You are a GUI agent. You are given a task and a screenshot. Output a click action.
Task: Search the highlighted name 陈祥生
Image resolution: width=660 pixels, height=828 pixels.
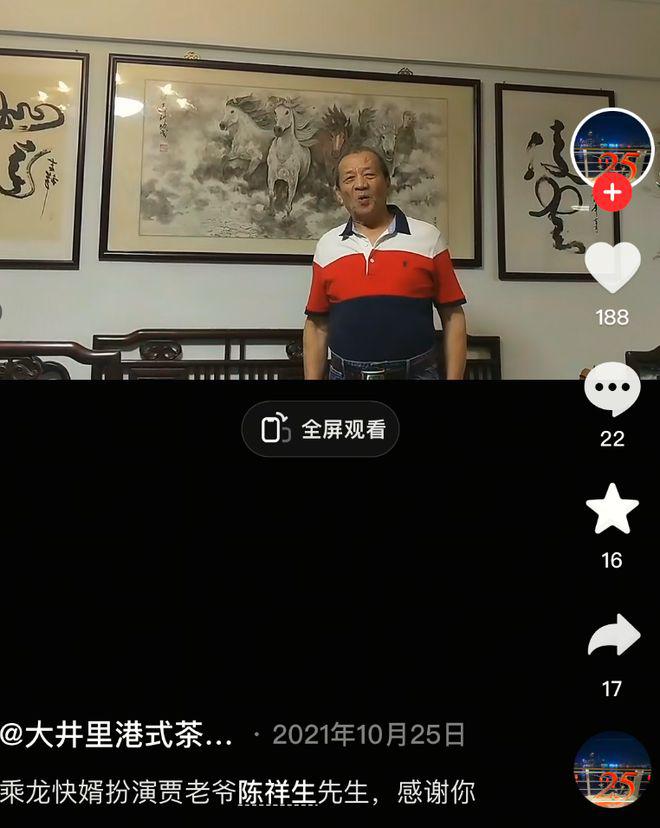tap(277, 793)
